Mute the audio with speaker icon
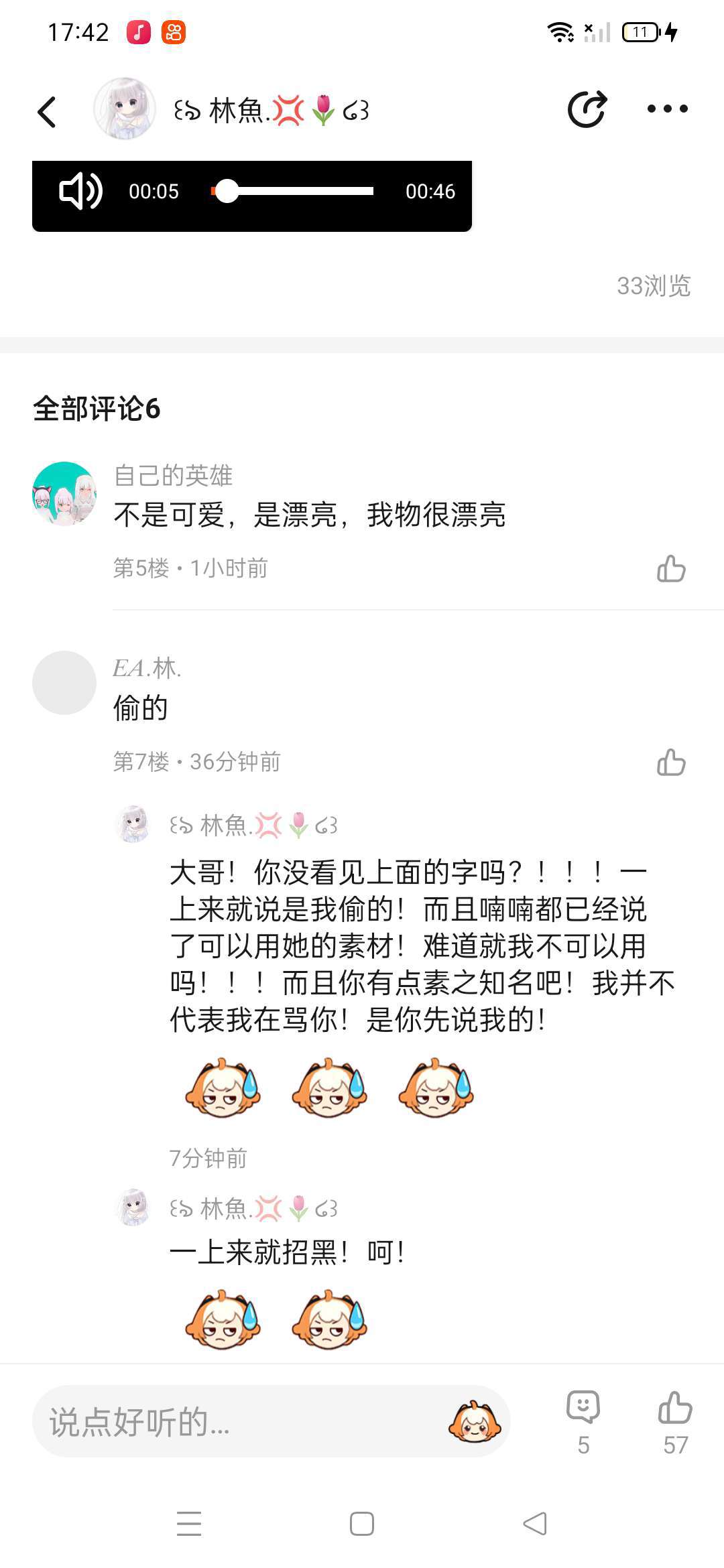 click(80, 192)
